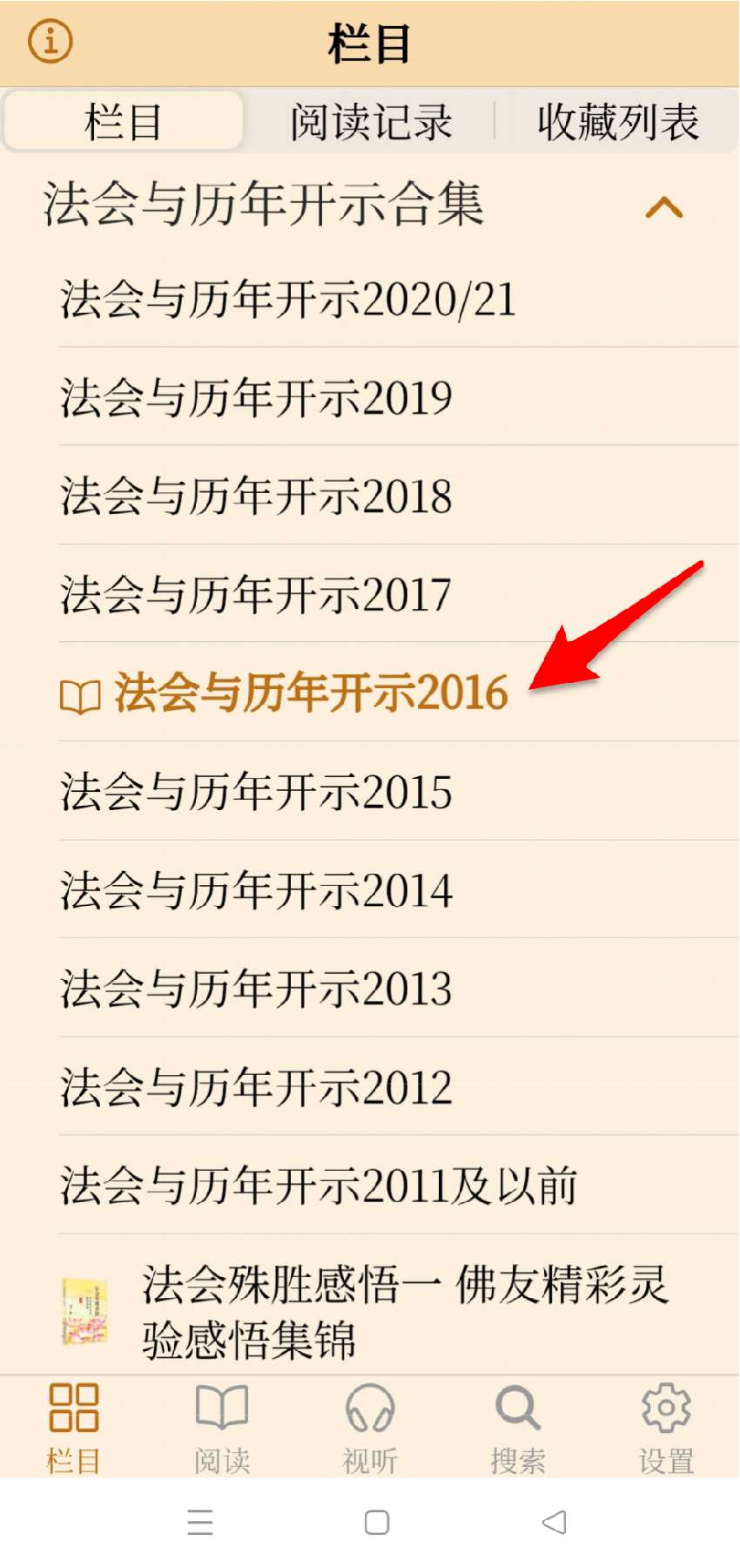Choose 法会与历年开示2015
740x1568 pixels.
pos(399,791)
